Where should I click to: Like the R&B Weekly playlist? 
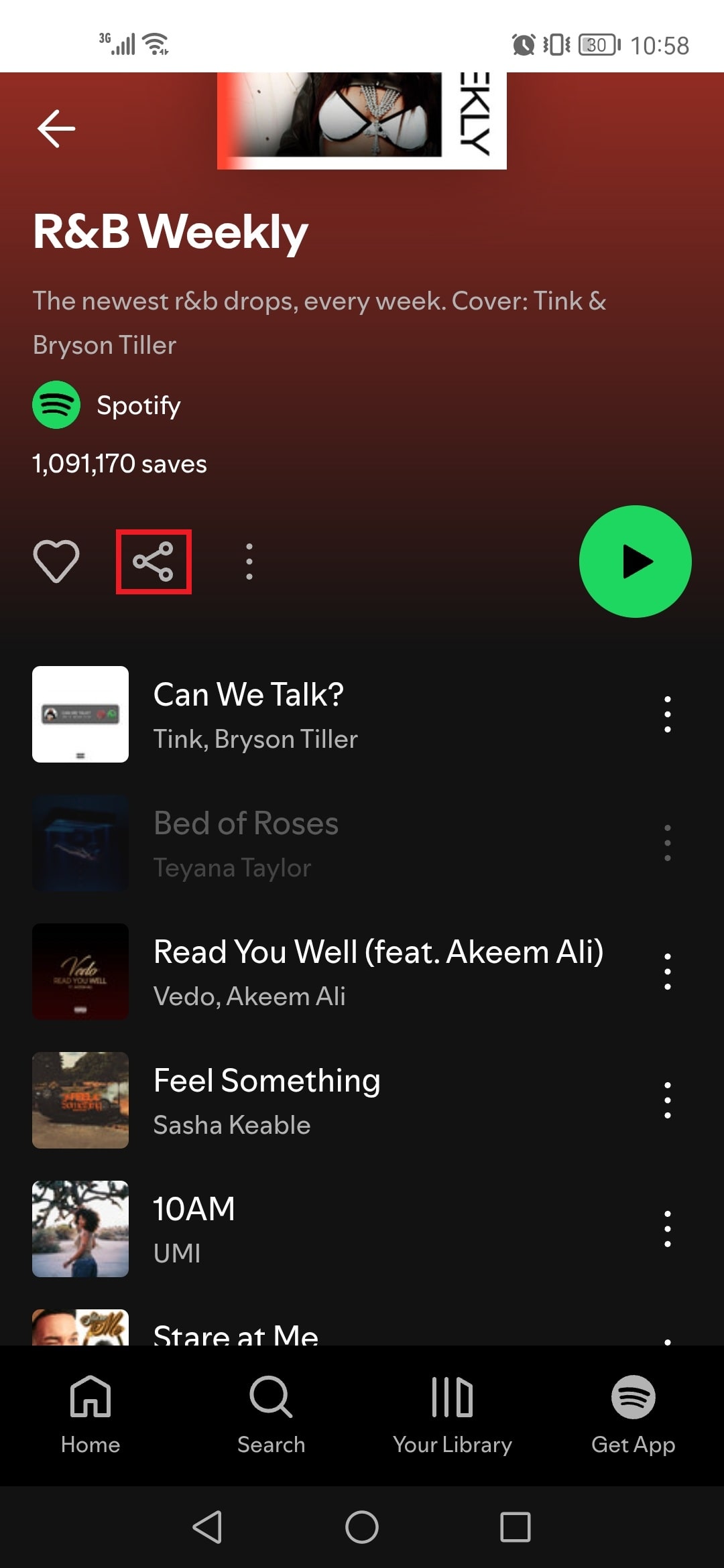pos(56,561)
